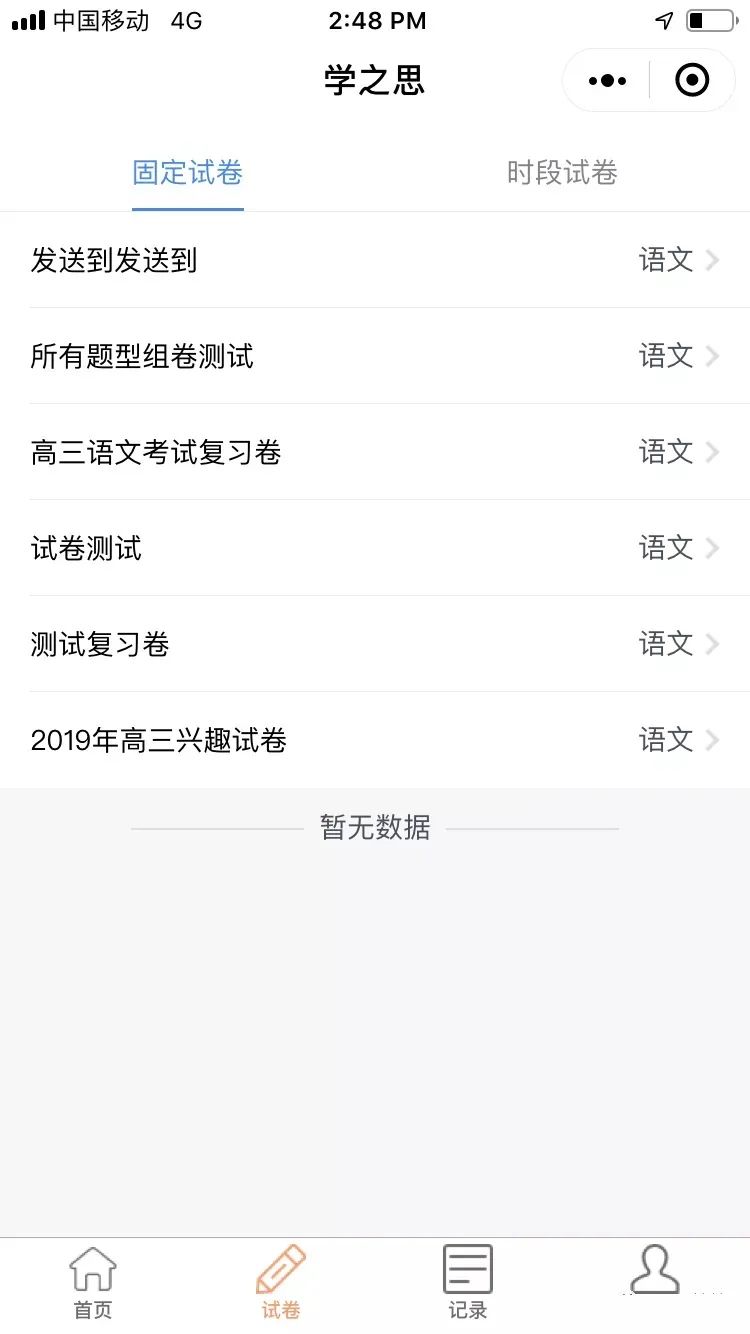Close the mini program with the circle button
Viewport: 750px width, 1334px height.
coord(692,80)
